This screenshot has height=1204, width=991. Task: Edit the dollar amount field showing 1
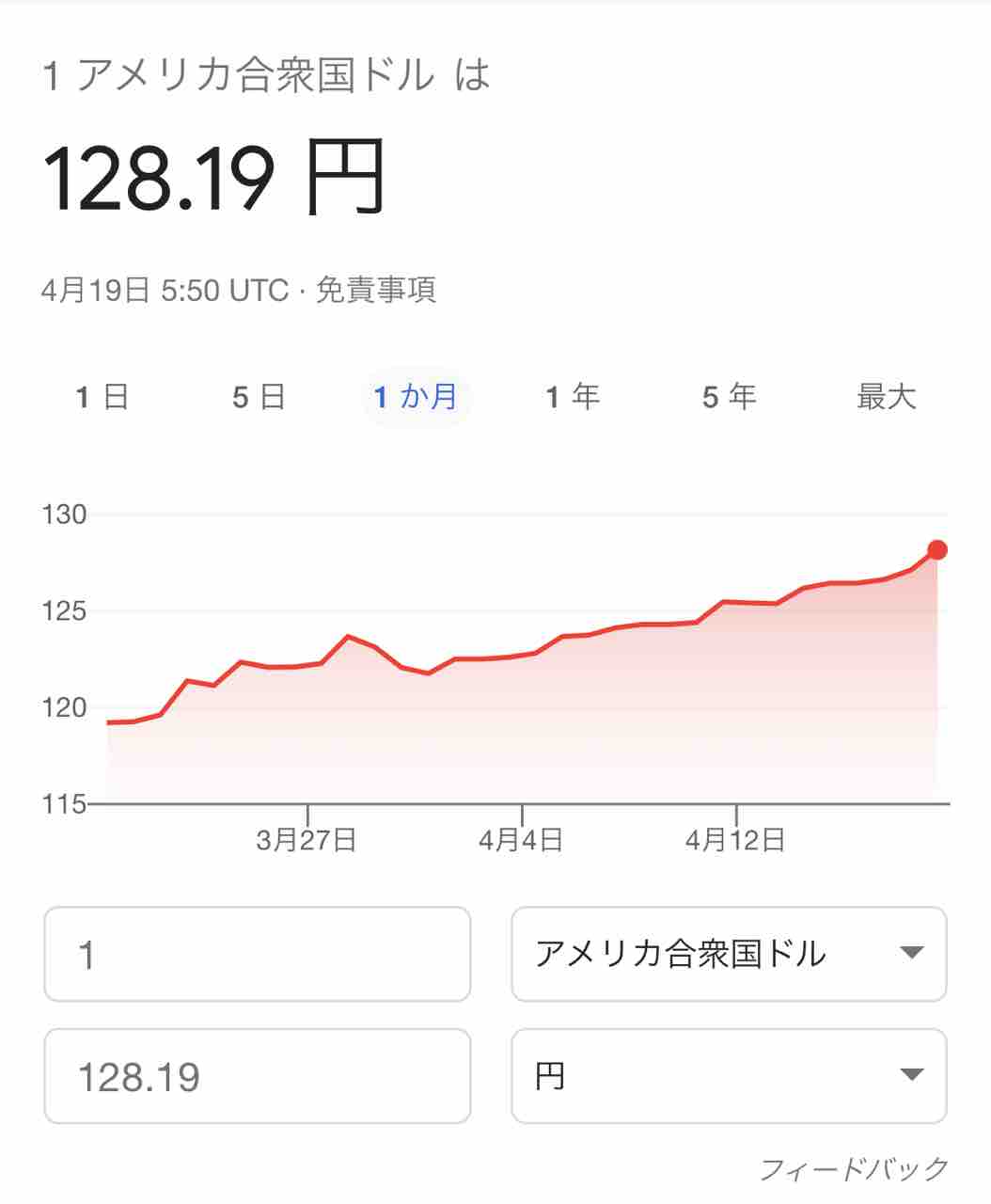coord(257,955)
